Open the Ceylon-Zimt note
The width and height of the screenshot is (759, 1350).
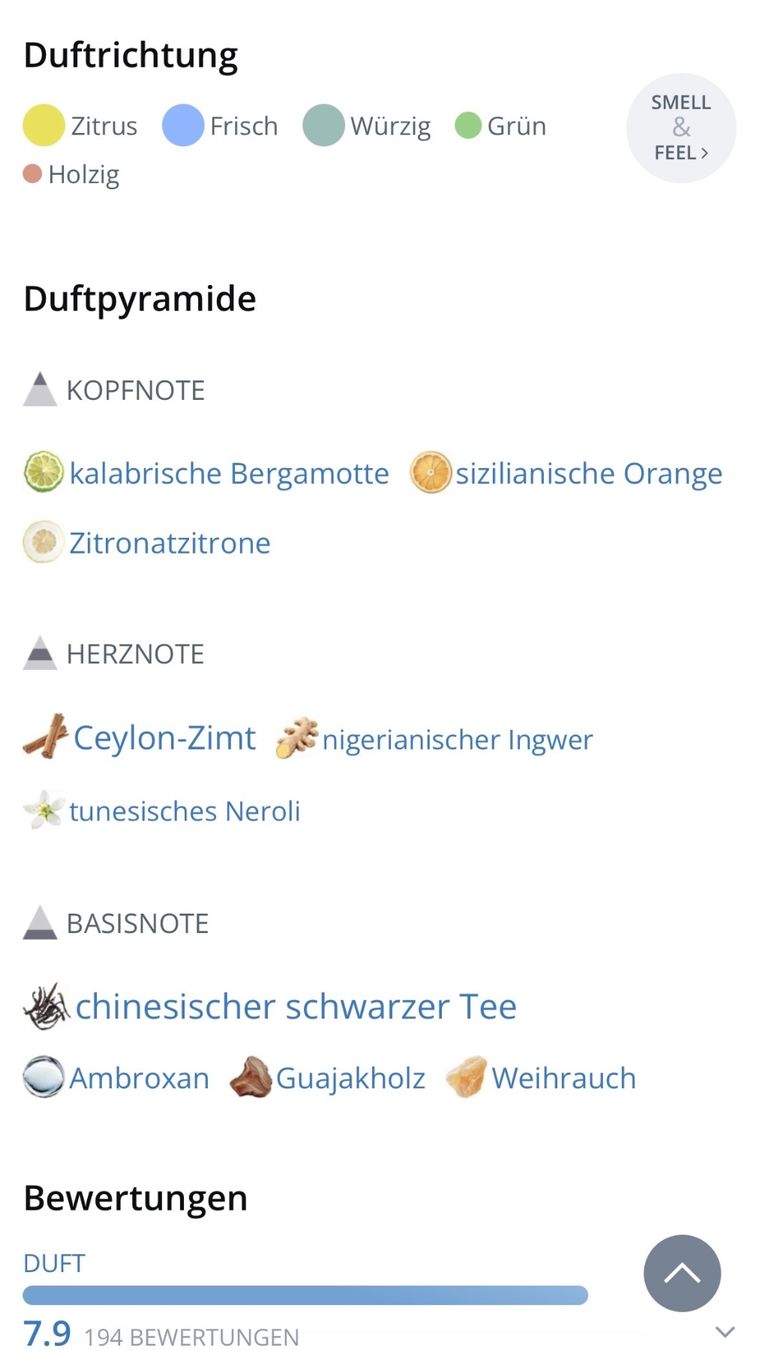pyautogui.click(x=140, y=738)
